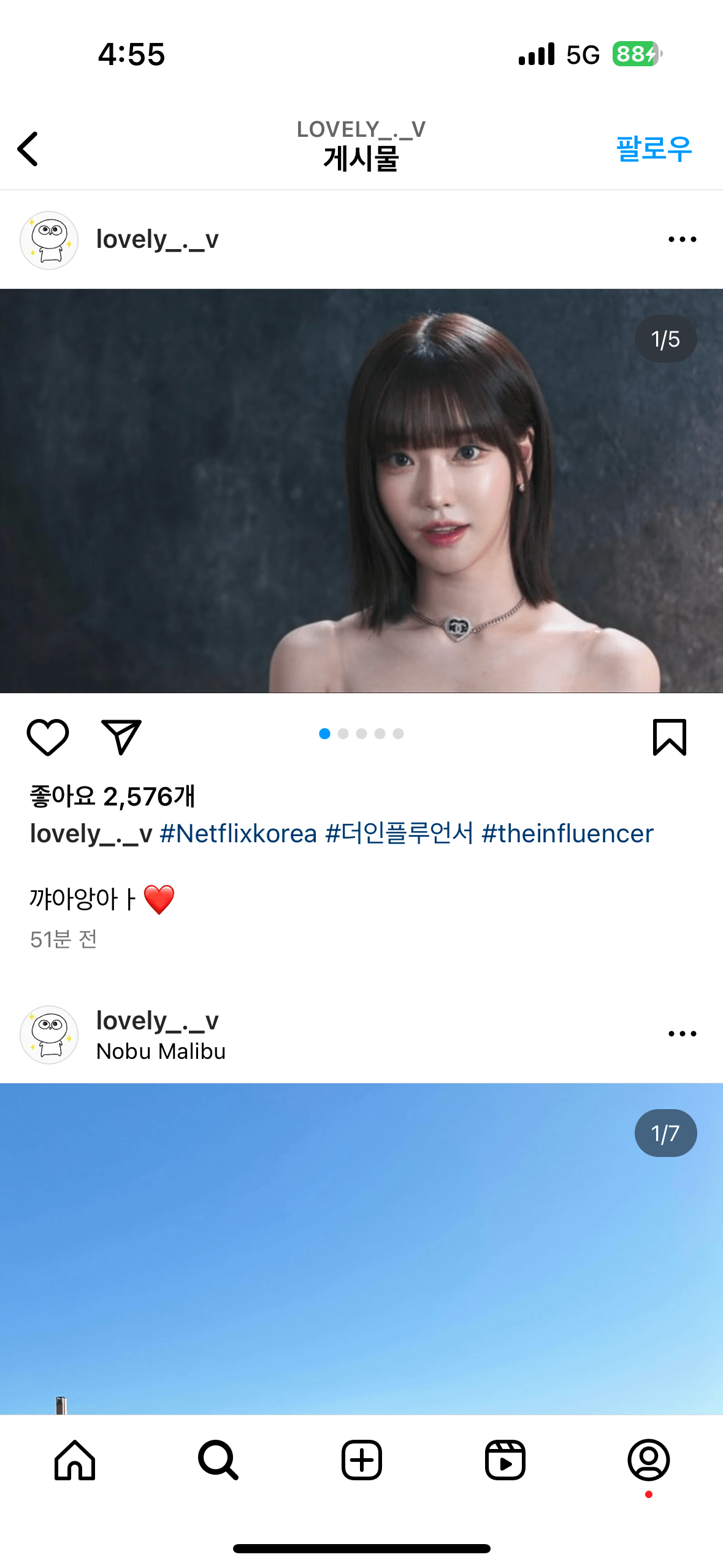Open the #theinfluencer hashtag

pos(567,834)
